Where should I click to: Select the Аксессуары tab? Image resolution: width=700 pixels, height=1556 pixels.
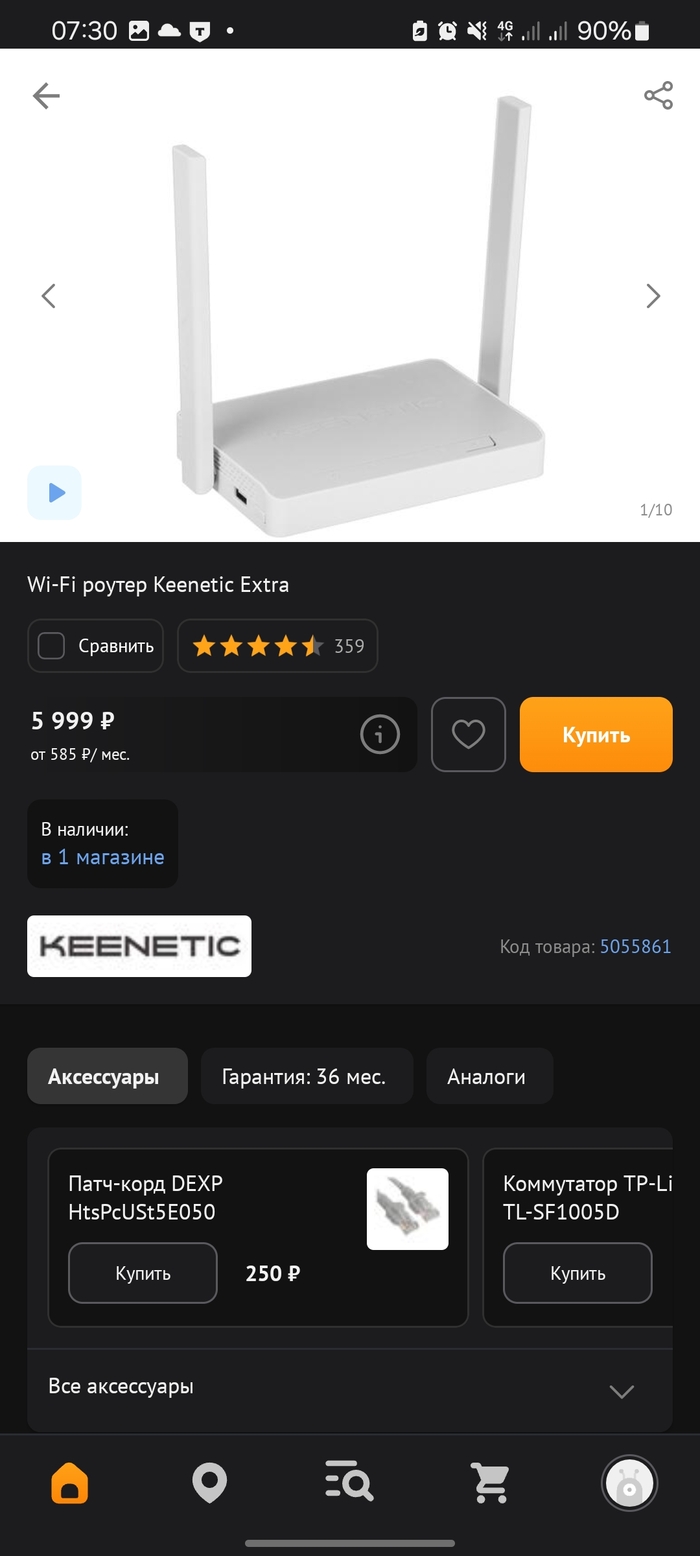click(107, 1077)
